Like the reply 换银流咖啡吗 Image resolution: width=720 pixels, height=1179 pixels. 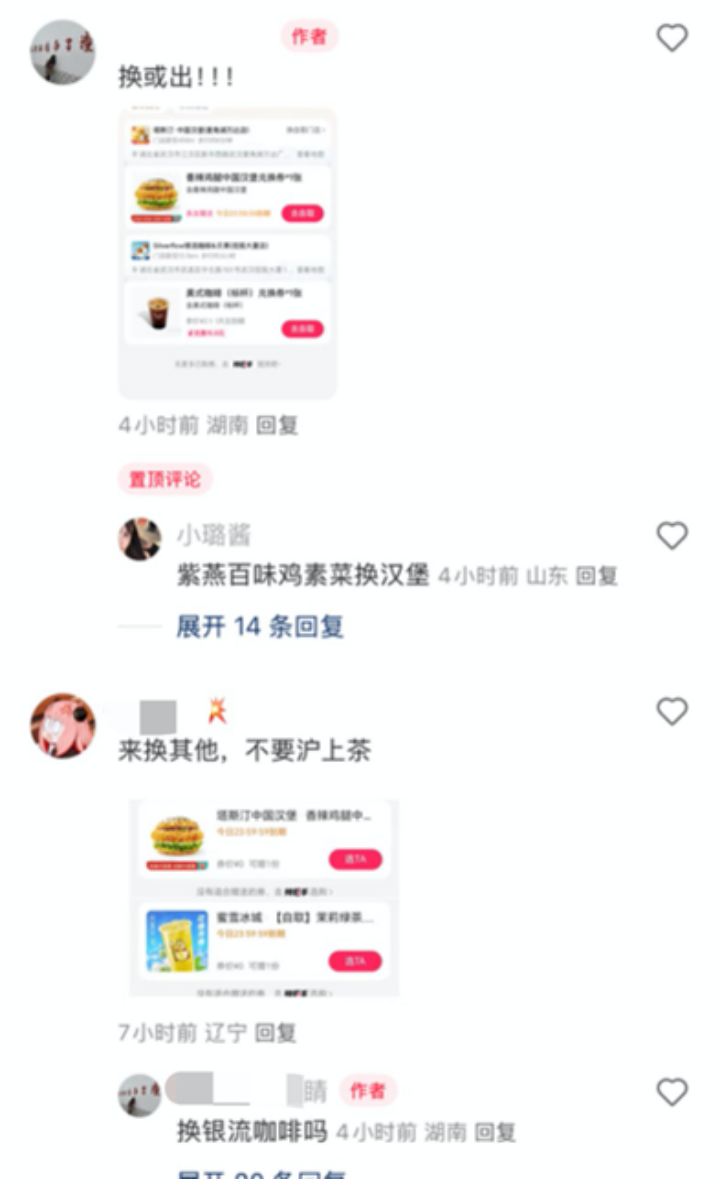click(x=672, y=1092)
